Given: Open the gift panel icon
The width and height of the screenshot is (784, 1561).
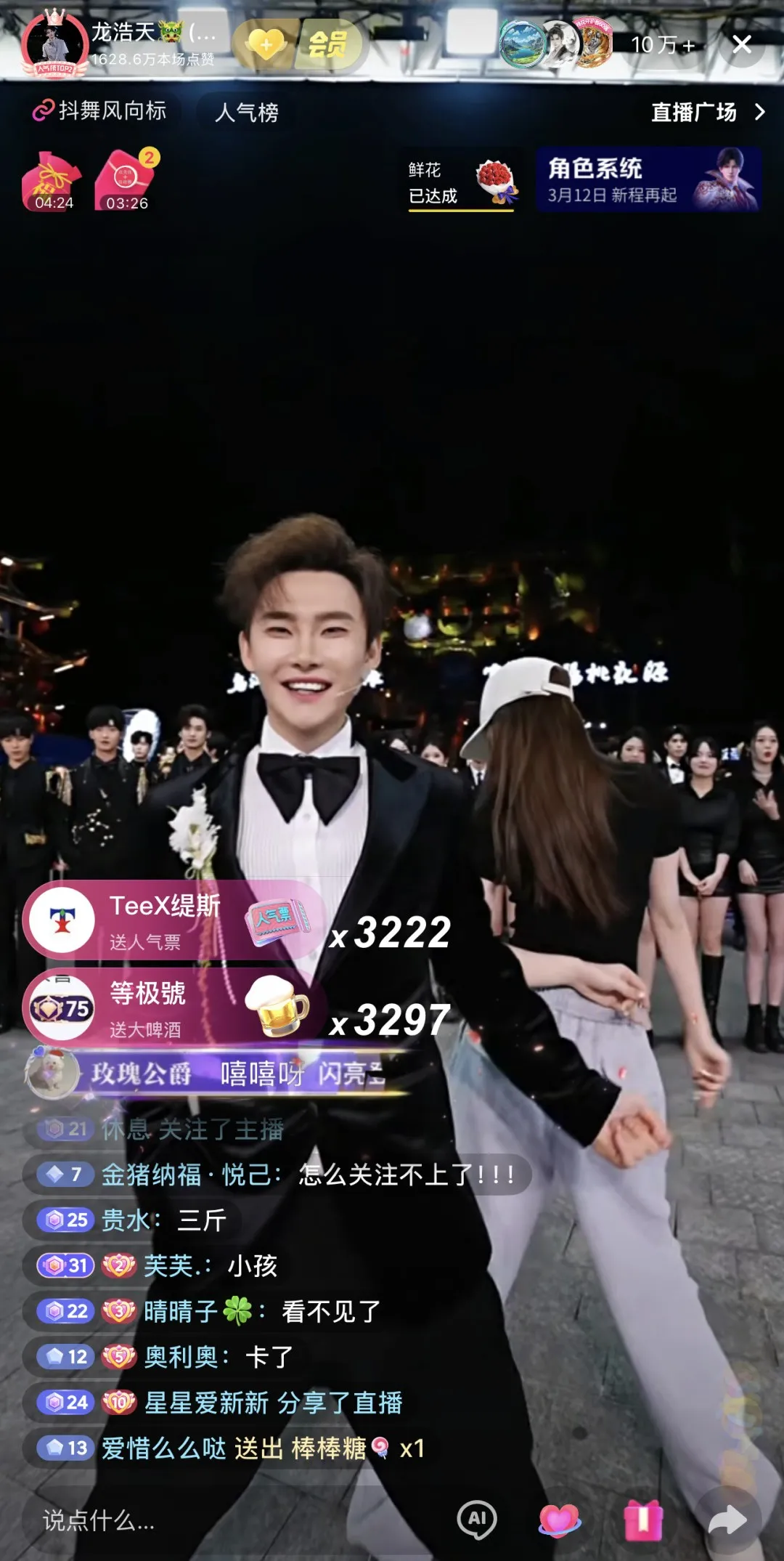Looking at the screenshot, I should [x=643, y=1519].
